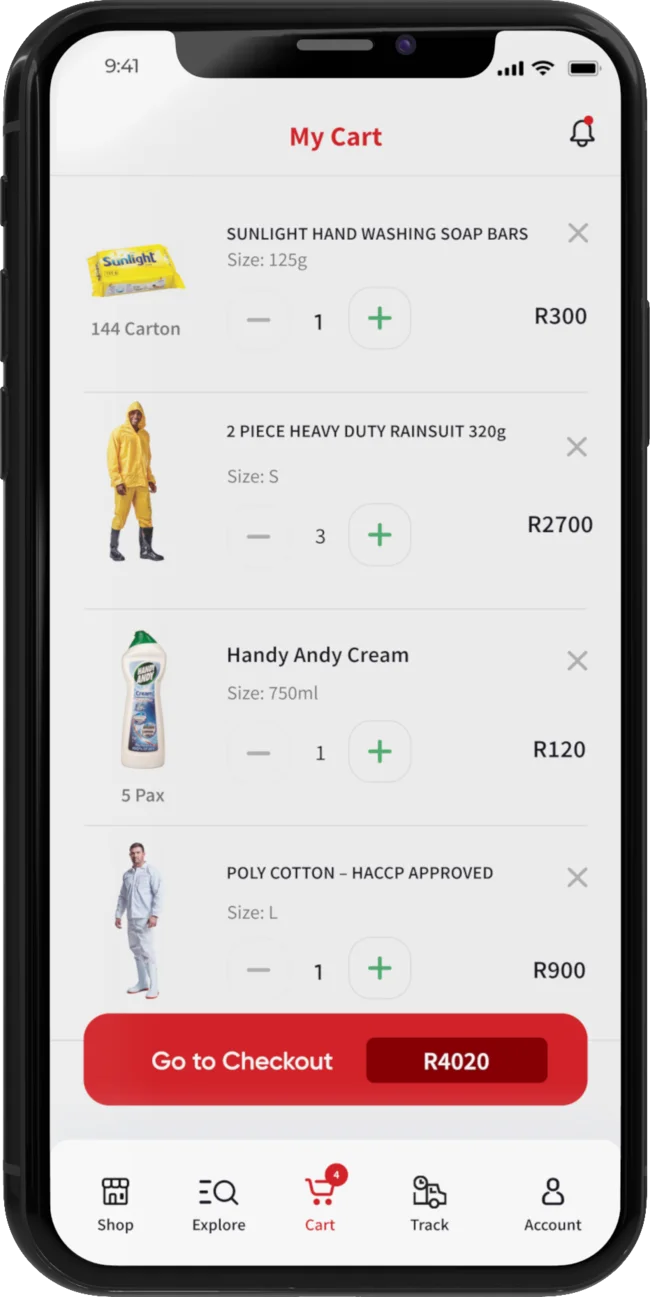Decrease Handy Andy Cream quantity
This screenshot has height=1297, width=650.
point(259,753)
